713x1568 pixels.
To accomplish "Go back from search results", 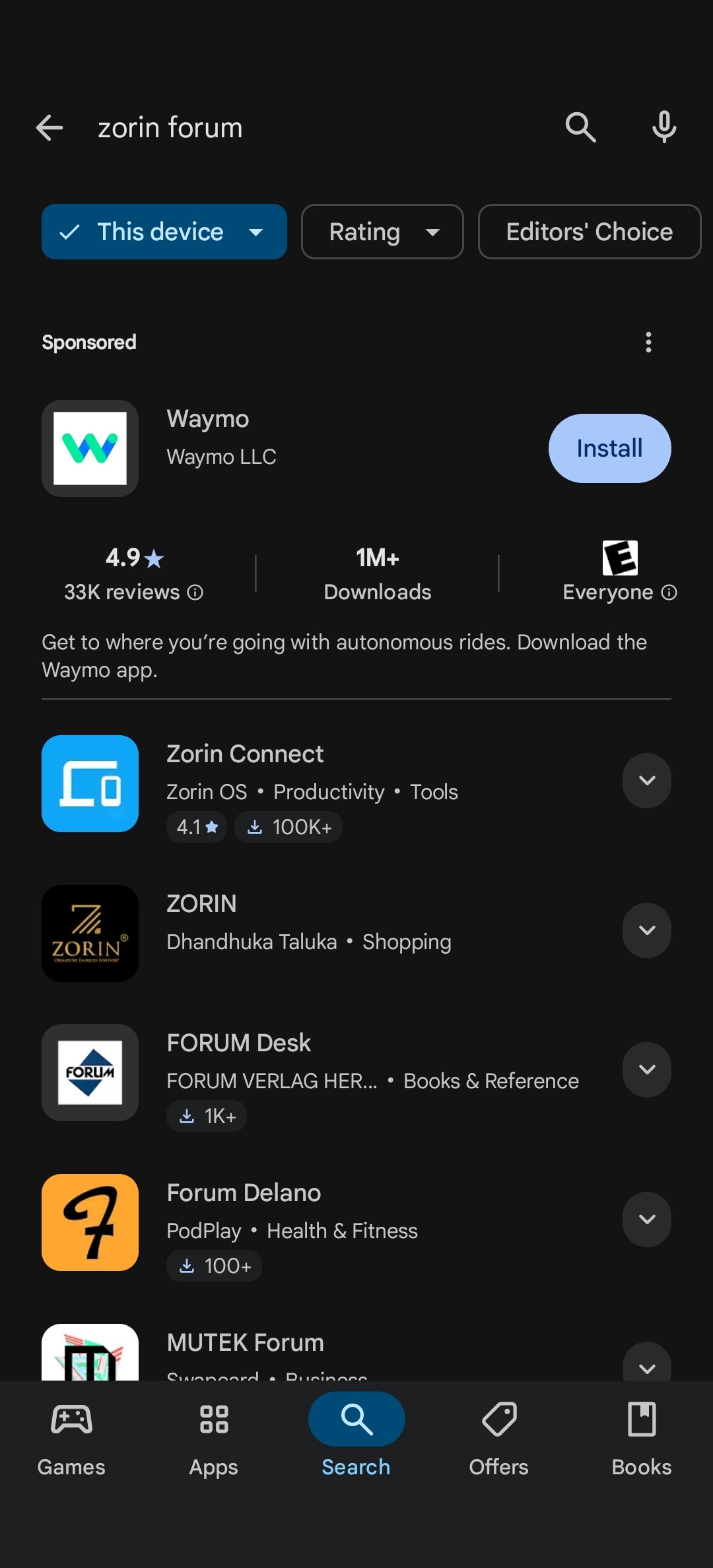I will click(x=50, y=127).
